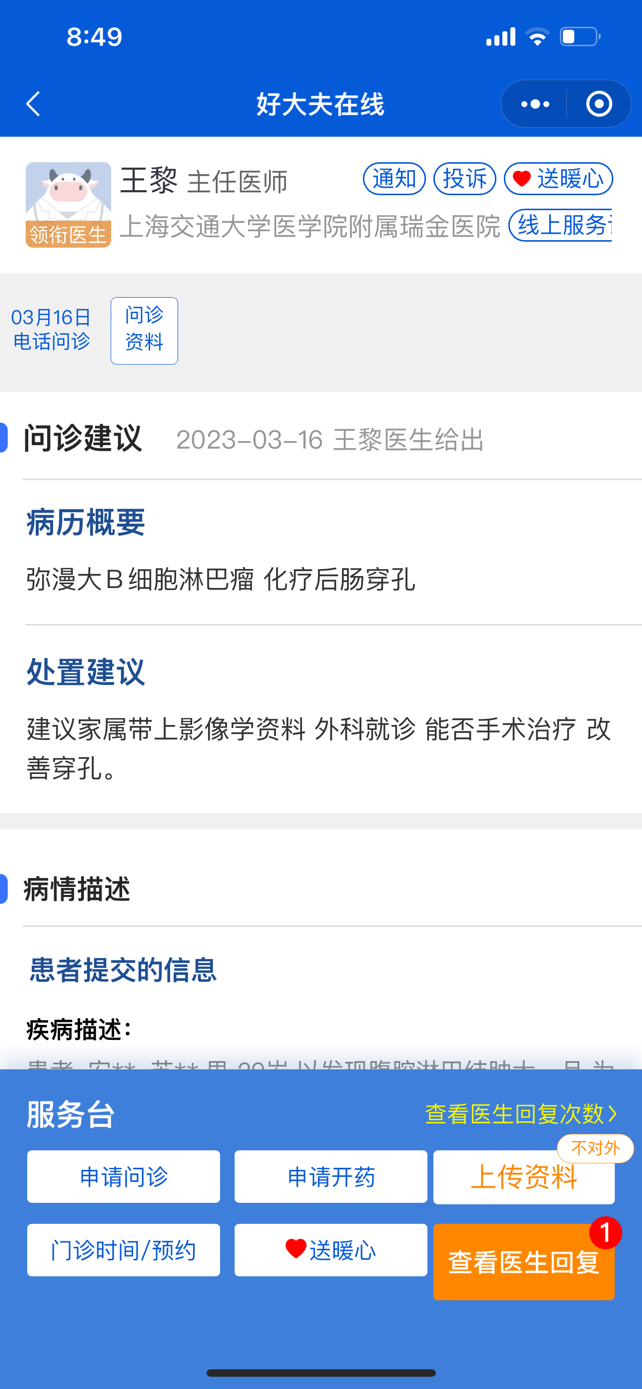The image size is (642, 1389).
Task: Open 查看医生回复次数 link
Action: (521, 1114)
